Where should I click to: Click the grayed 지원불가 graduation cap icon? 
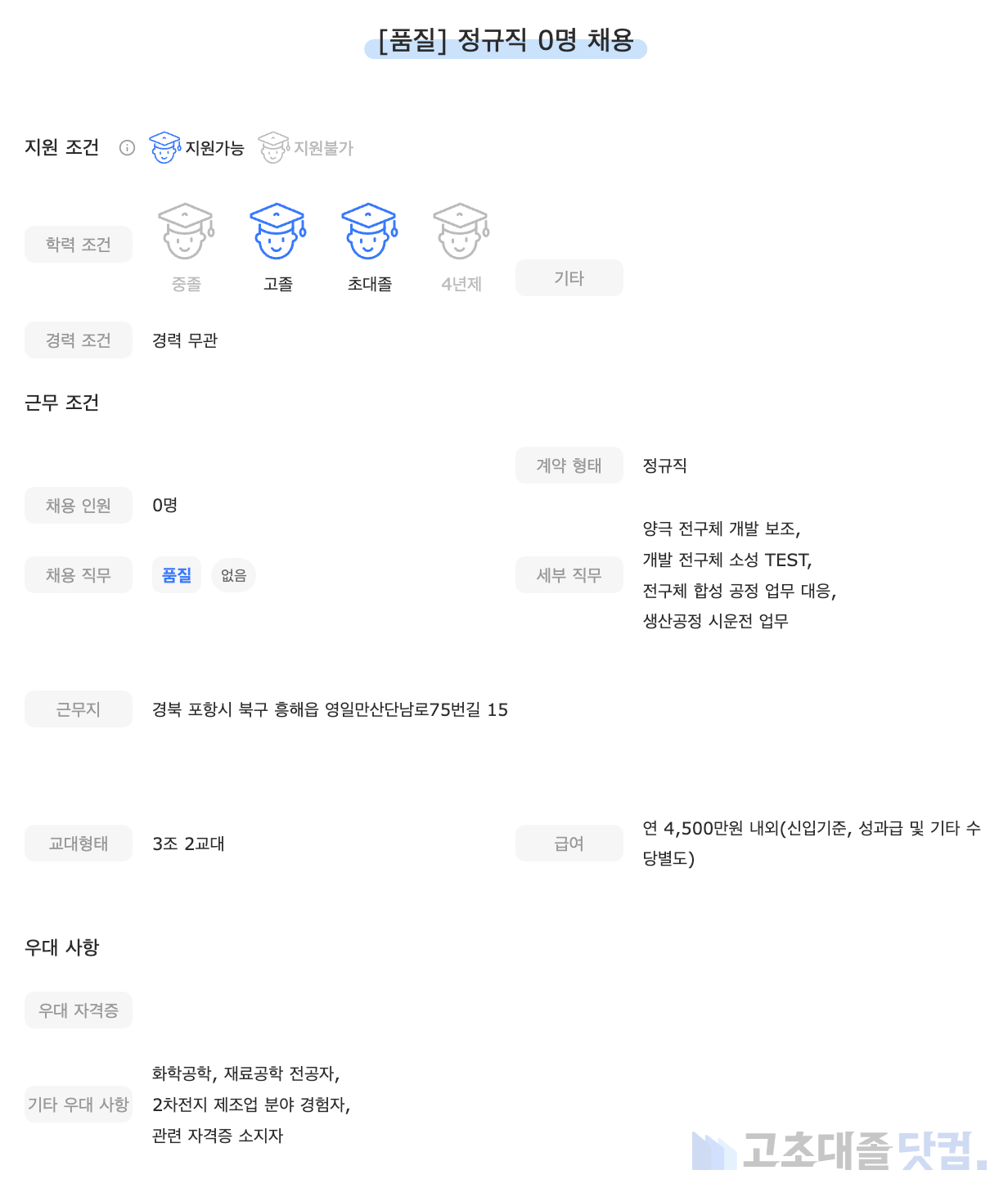pyautogui.click(x=272, y=147)
